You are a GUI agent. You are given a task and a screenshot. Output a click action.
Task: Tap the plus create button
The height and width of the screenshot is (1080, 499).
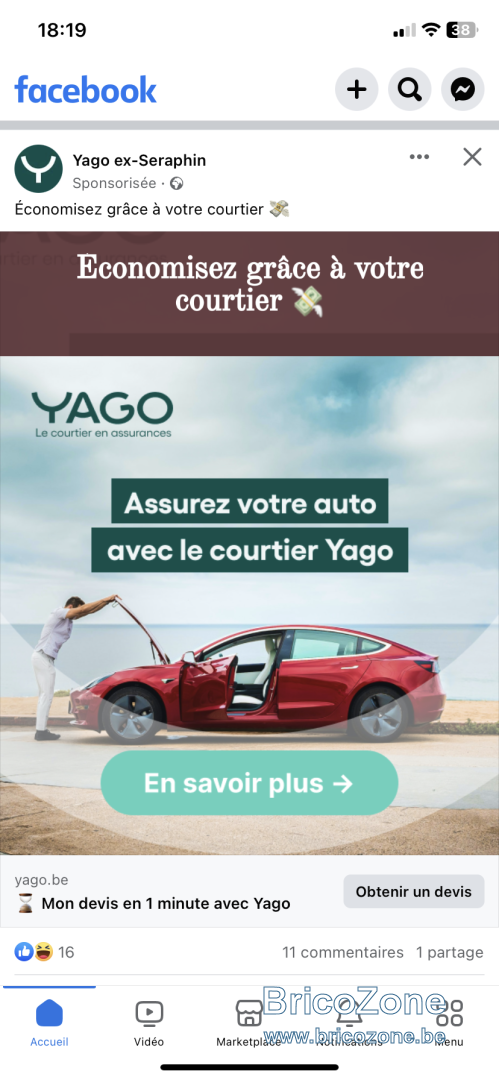coord(356,90)
